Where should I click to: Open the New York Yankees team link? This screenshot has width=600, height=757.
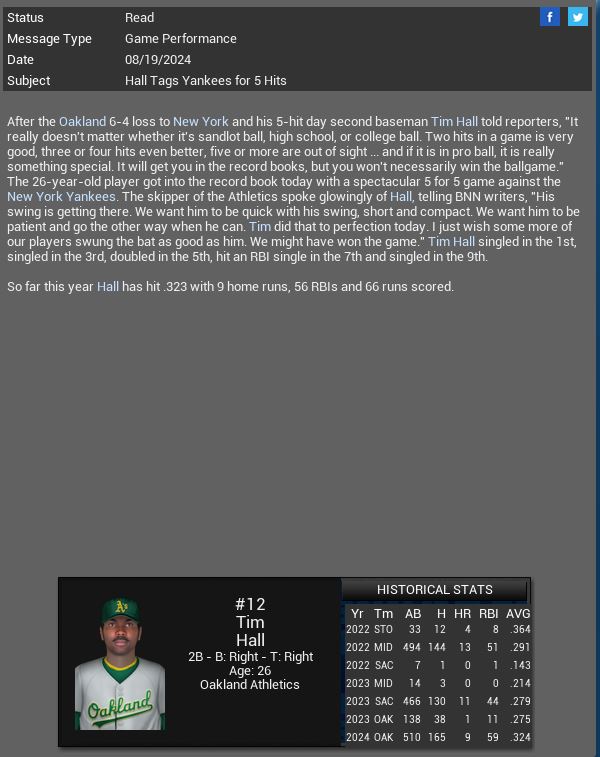pyautogui.click(x=62, y=197)
